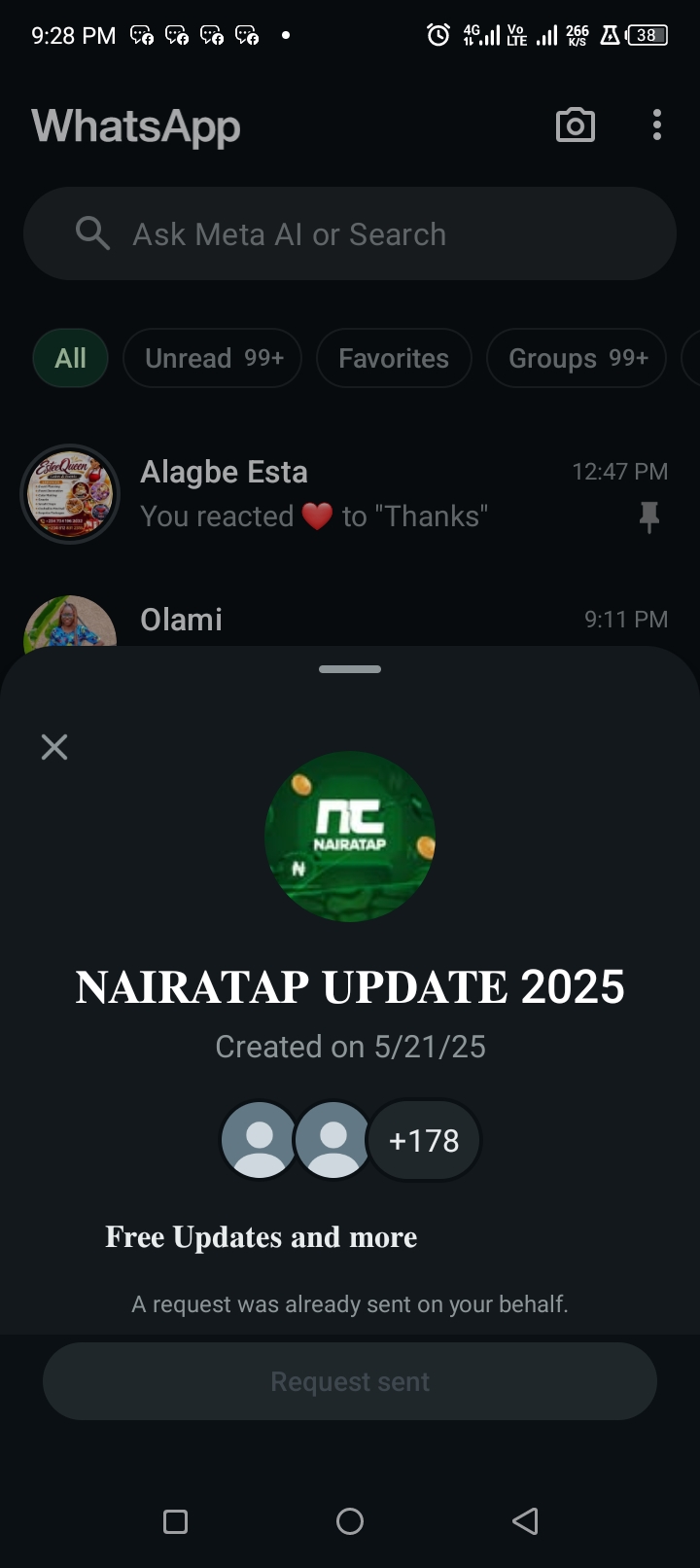This screenshot has height=1568, width=700.
Task: Go back using the system back button
Action: (525, 1521)
